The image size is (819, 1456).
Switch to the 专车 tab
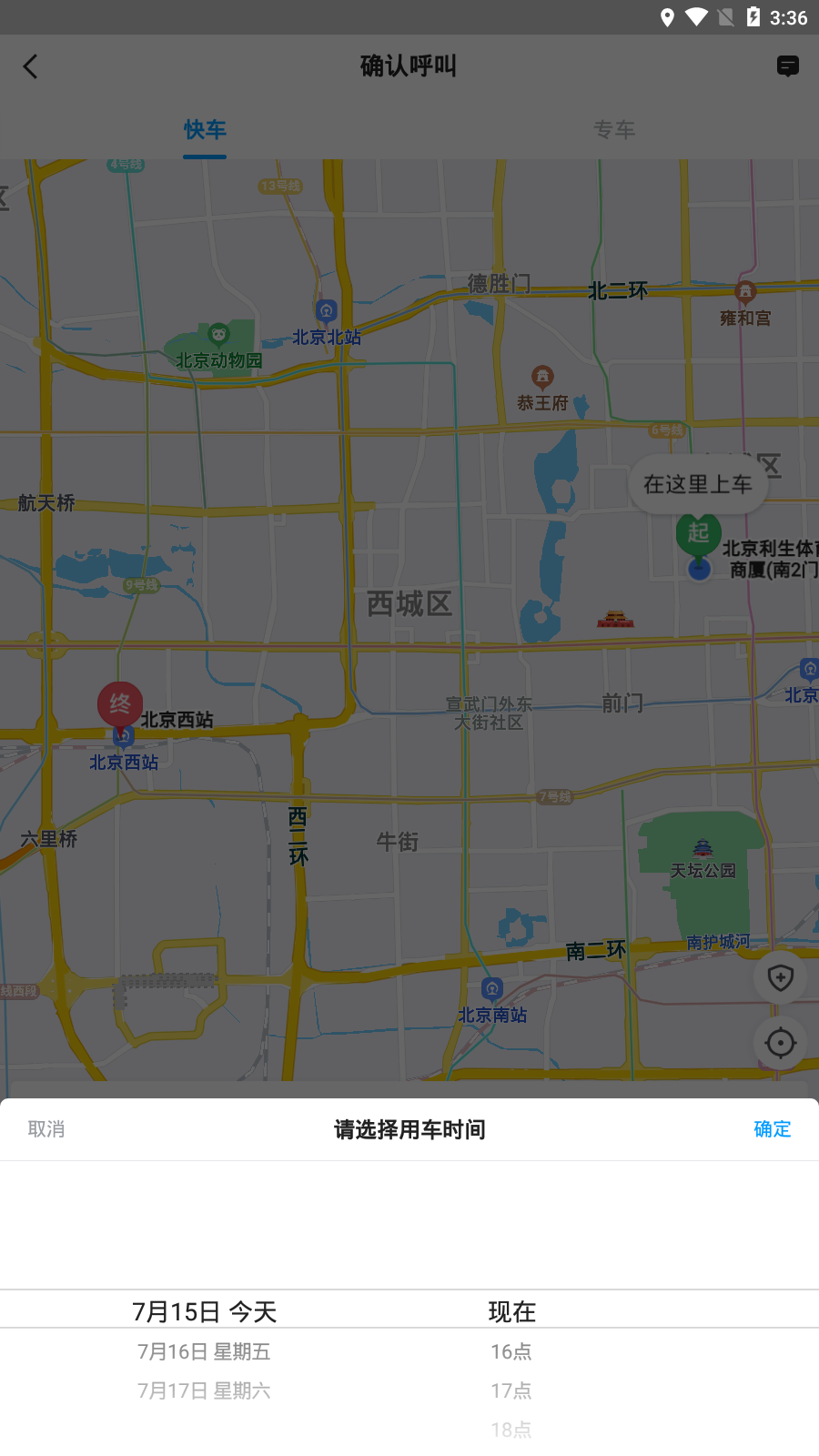(614, 130)
